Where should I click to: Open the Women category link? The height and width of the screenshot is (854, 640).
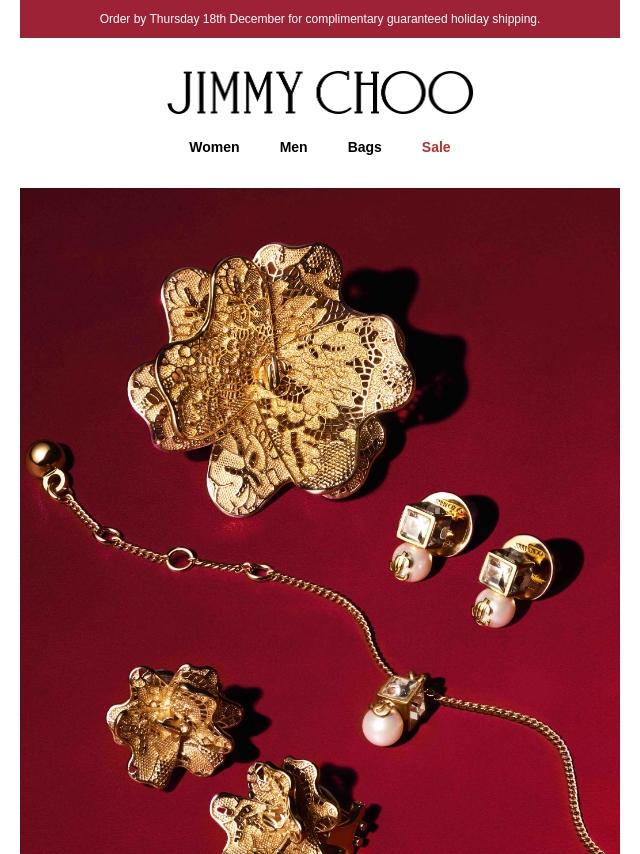(214, 147)
